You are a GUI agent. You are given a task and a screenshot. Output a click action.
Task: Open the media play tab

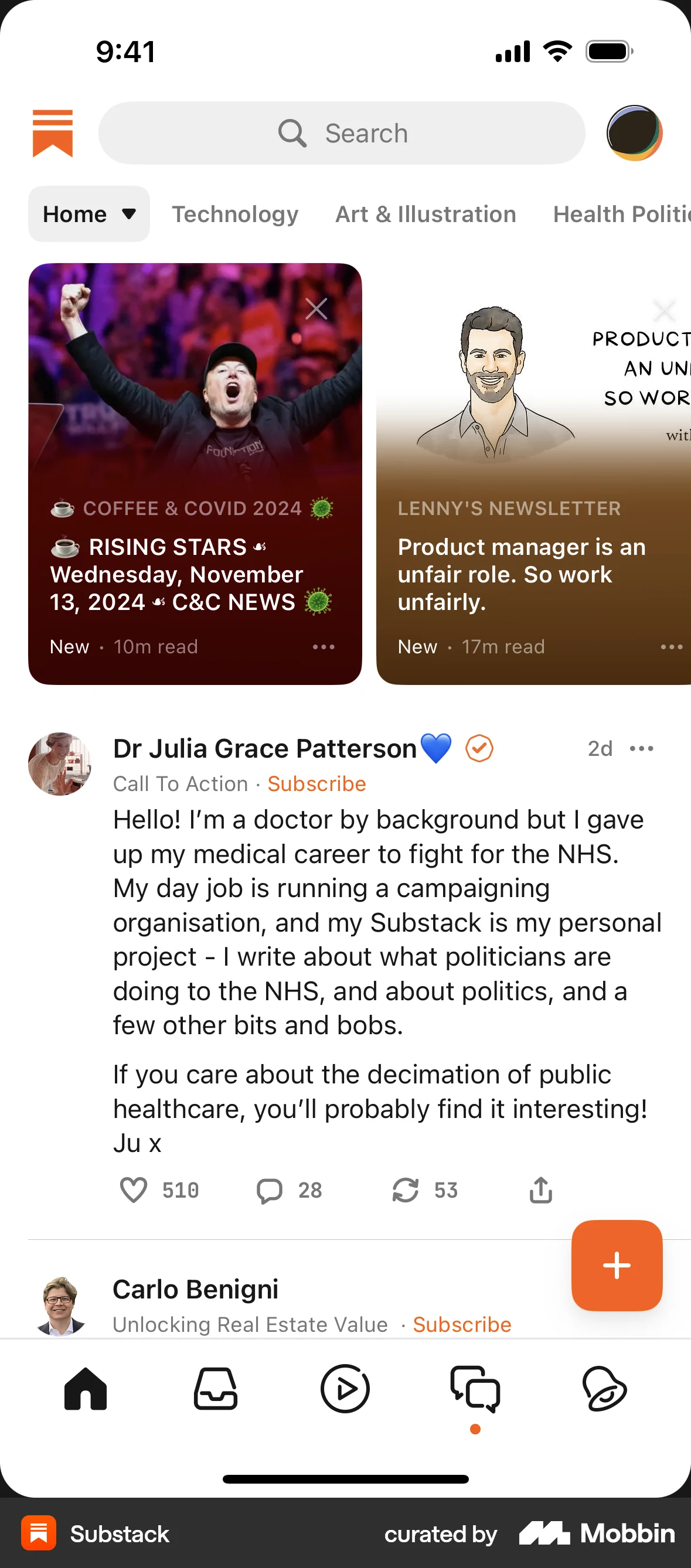(345, 1389)
